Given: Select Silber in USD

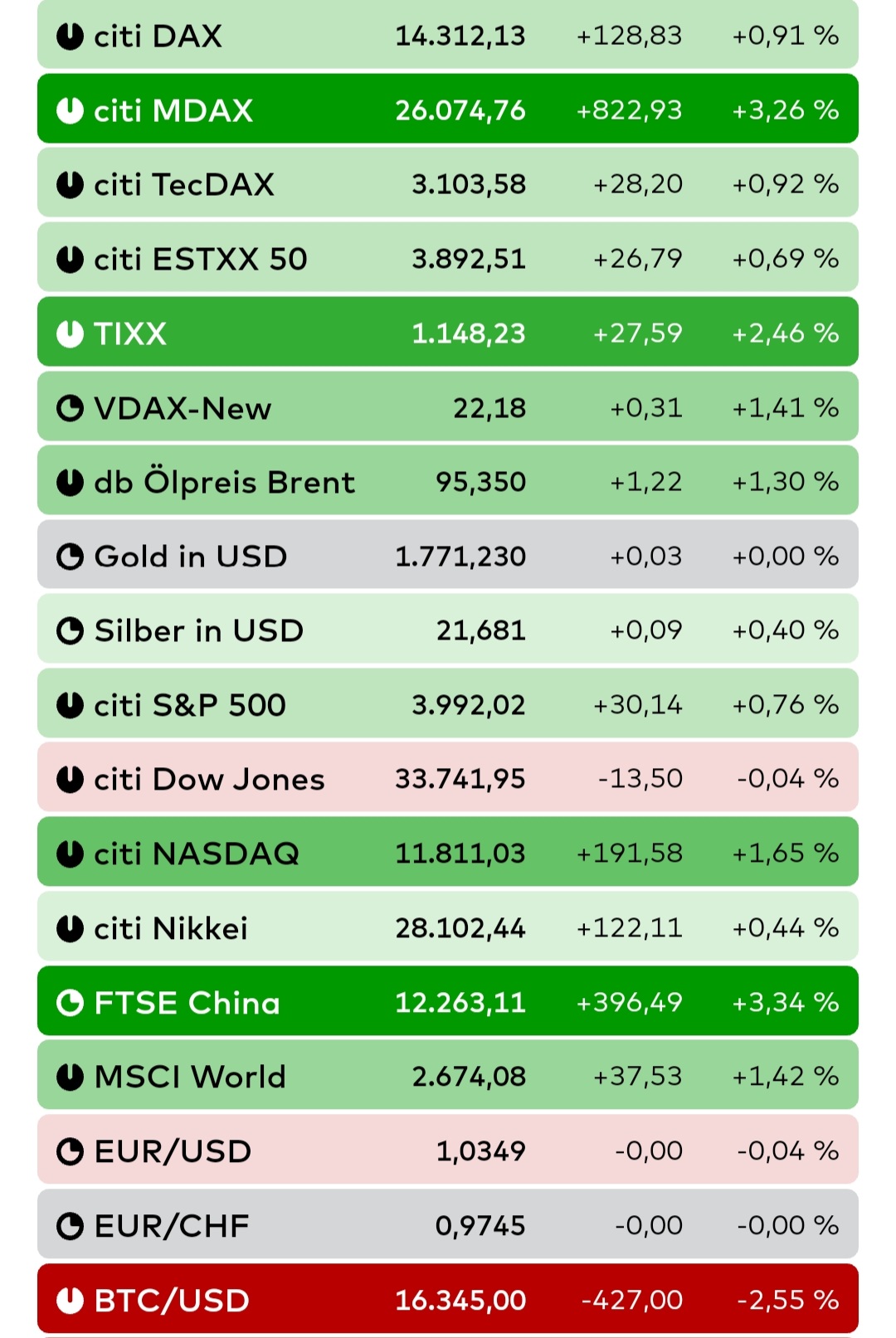Looking at the screenshot, I should tap(448, 630).
